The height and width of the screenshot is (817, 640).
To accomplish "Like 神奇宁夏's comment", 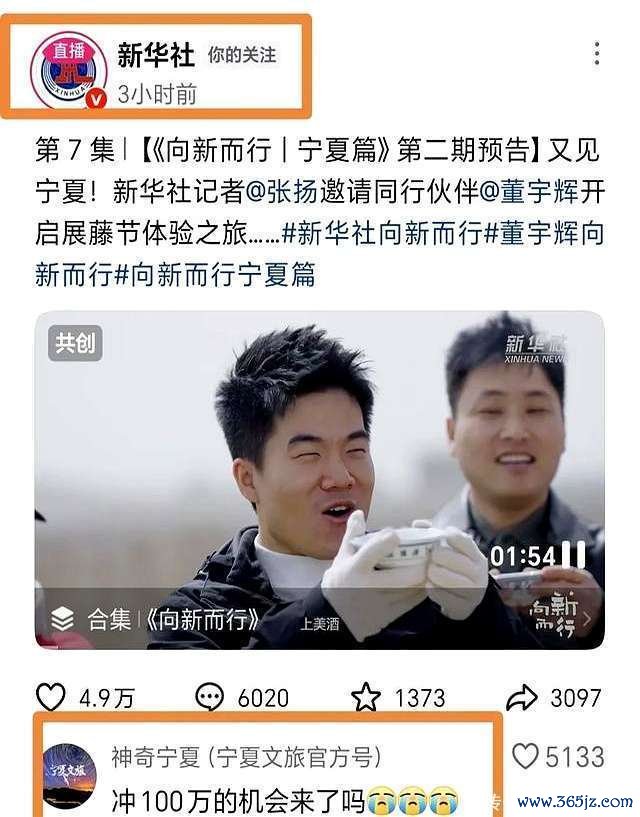I will click(x=526, y=756).
